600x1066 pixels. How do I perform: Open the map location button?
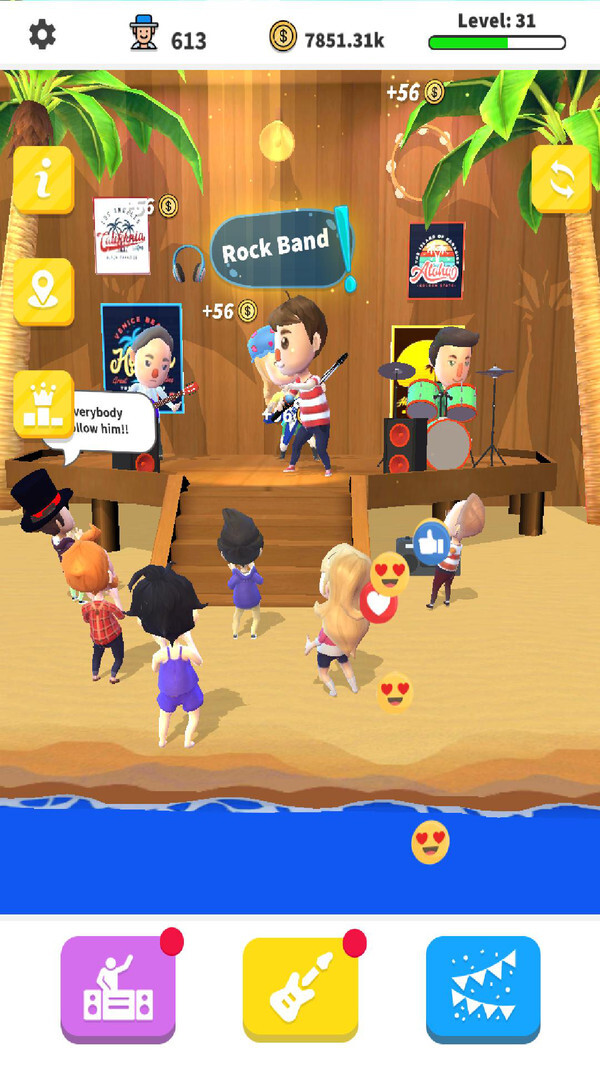[43, 291]
